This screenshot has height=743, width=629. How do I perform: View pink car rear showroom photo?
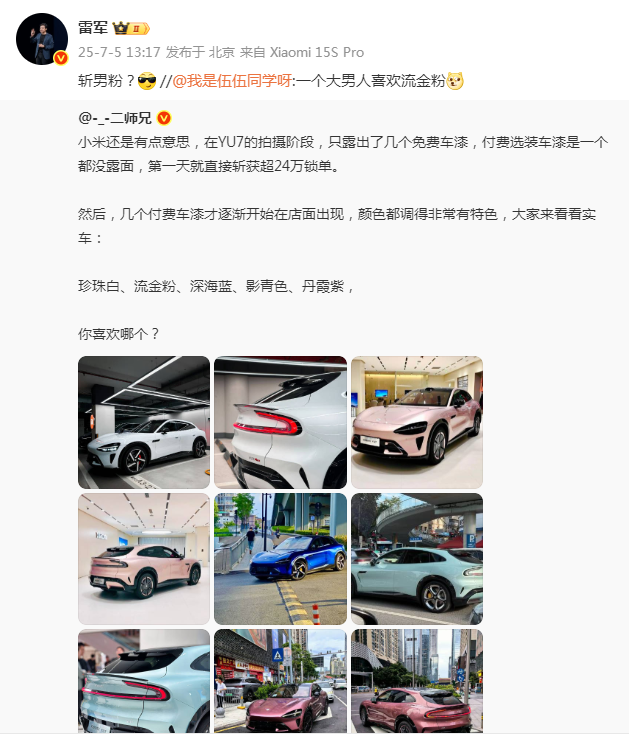pos(144,559)
